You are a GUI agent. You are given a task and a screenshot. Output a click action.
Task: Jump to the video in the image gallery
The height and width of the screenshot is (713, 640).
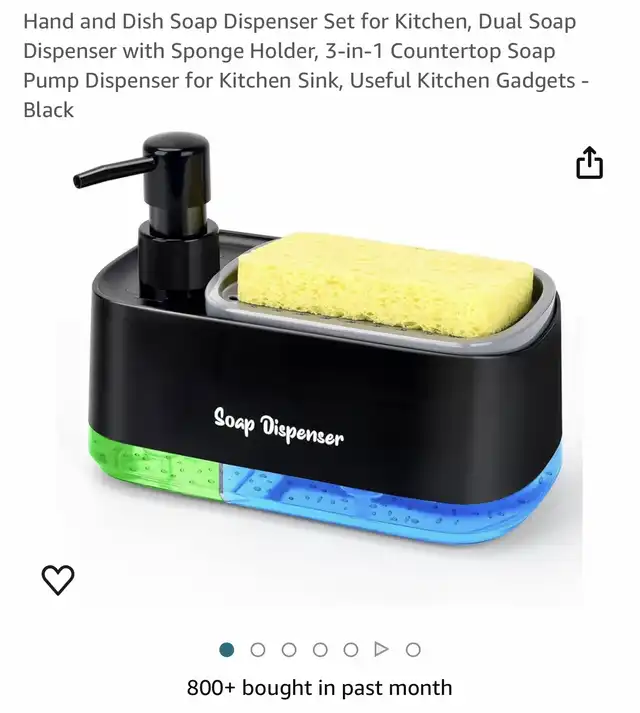381,650
